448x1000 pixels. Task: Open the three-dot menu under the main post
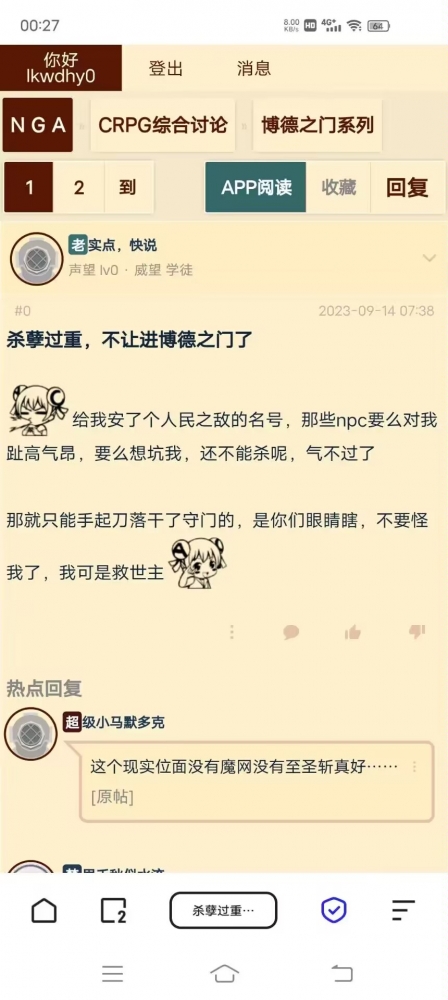click(x=232, y=632)
